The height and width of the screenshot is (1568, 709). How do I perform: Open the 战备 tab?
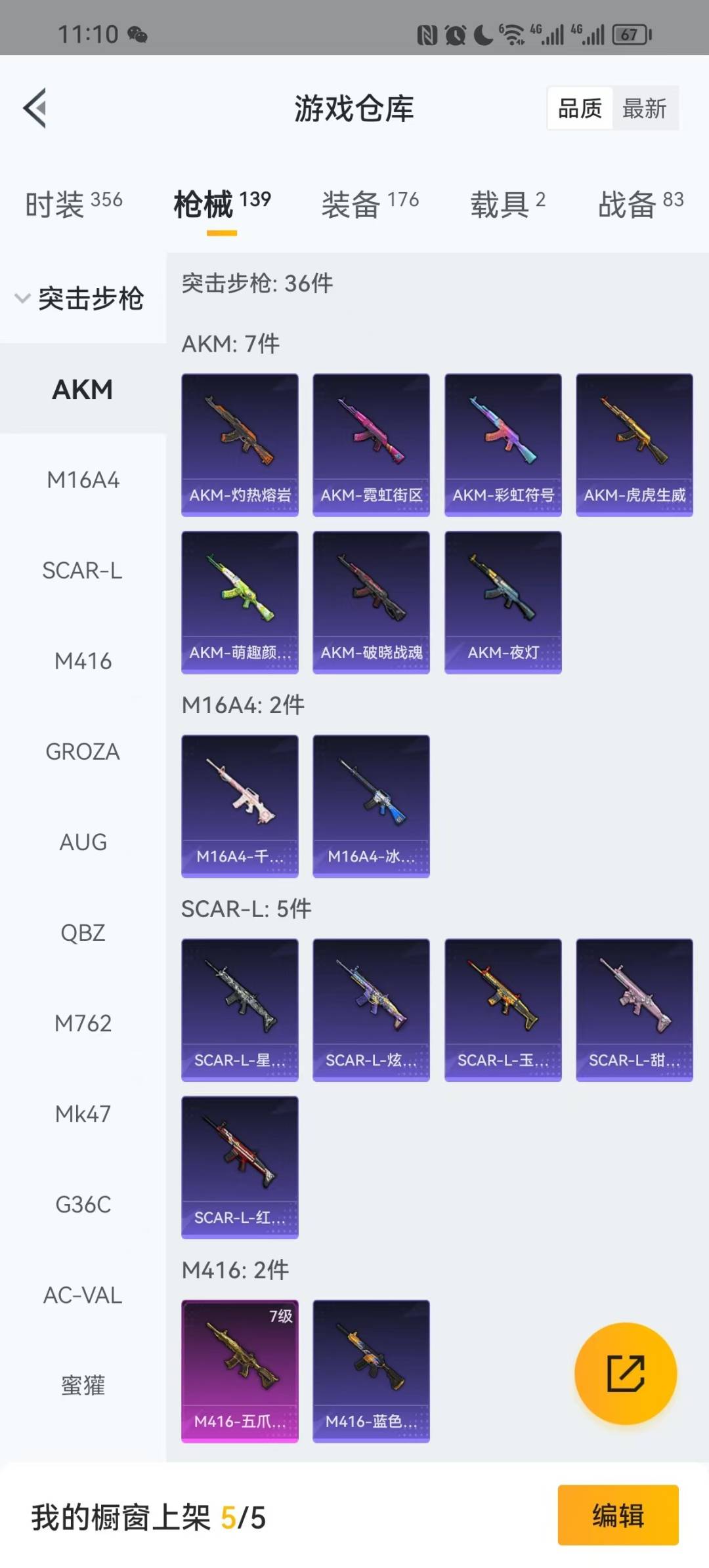tap(641, 203)
